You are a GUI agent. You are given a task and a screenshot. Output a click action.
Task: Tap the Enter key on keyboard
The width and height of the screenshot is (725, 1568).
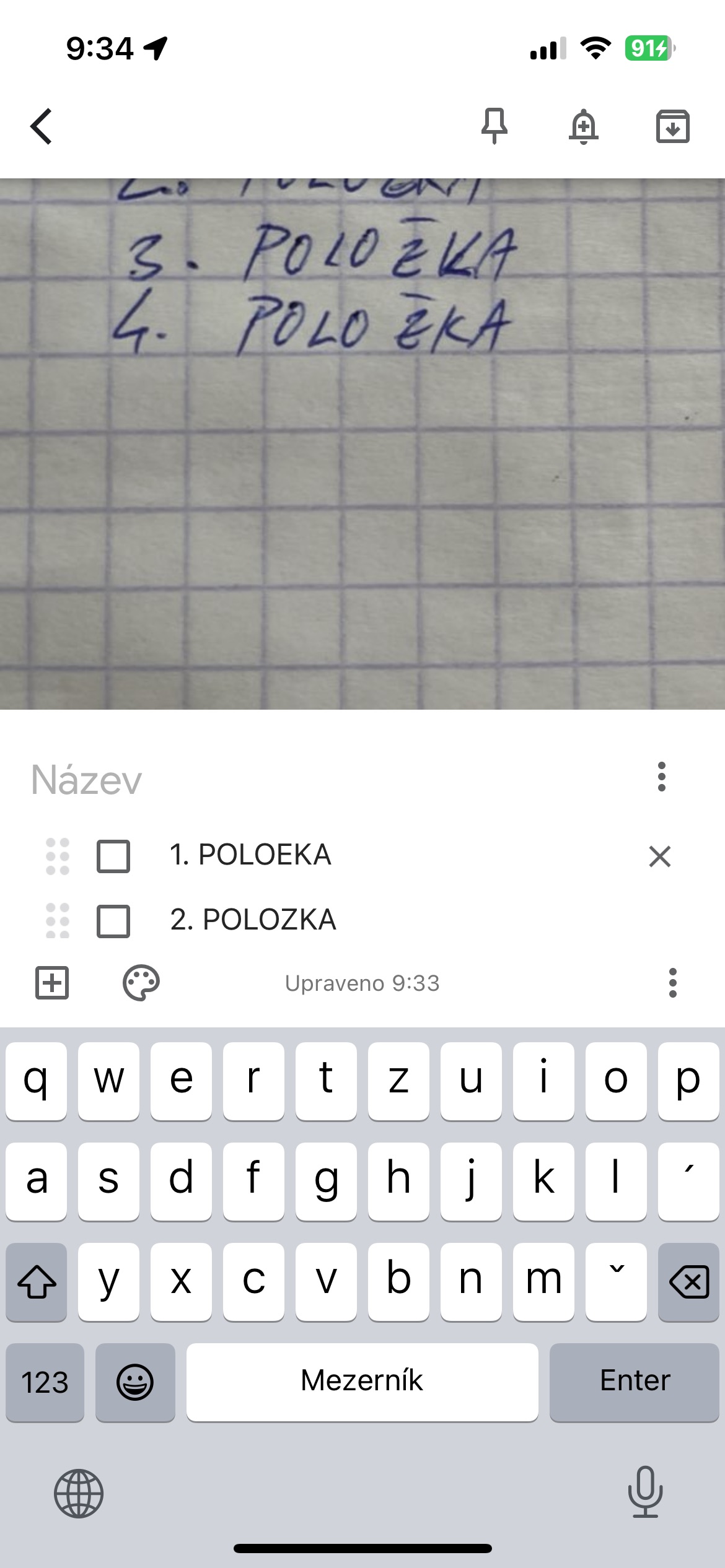tap(634, 1382)
